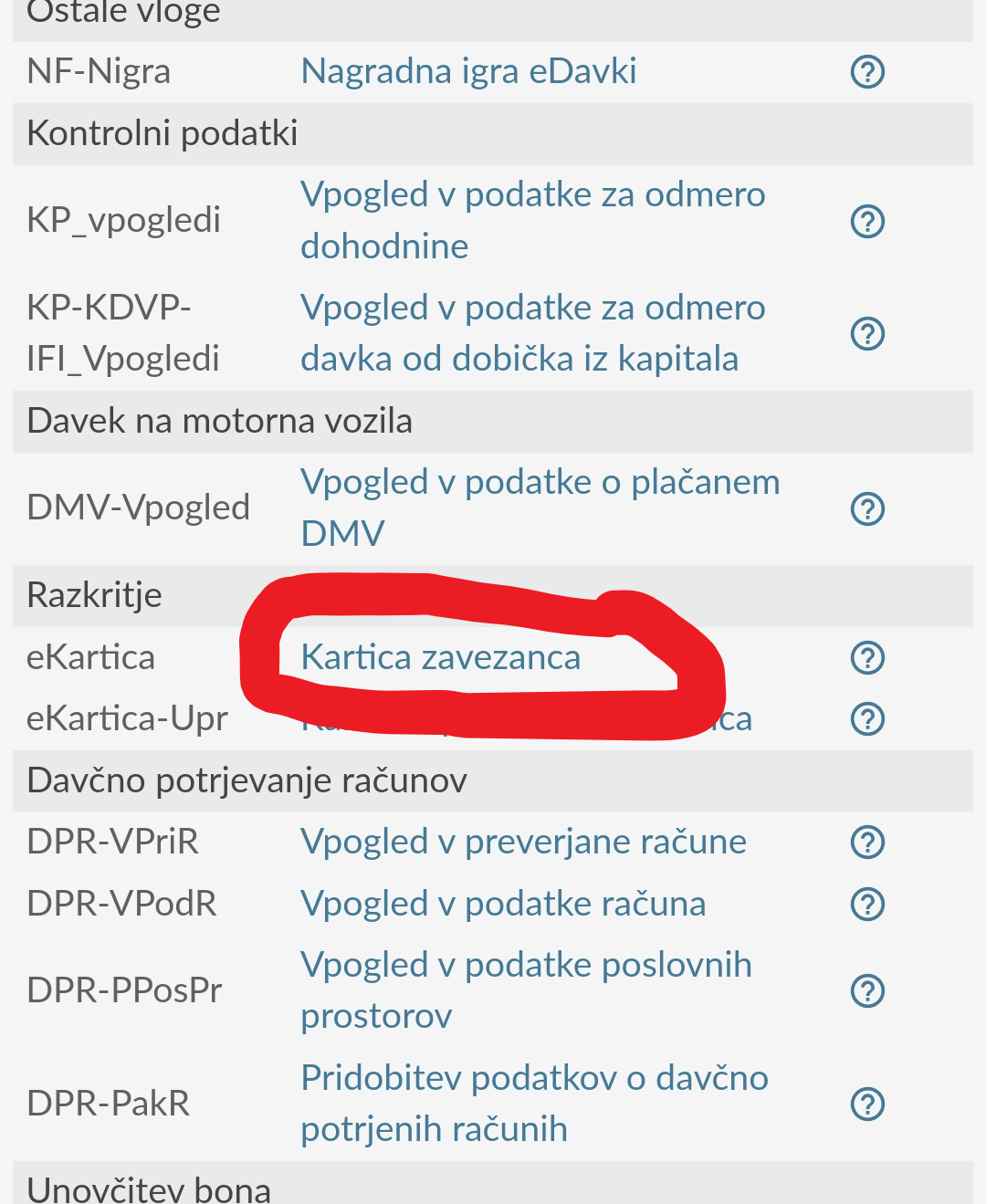Open help for KP-KDVP-IFI_Vpogledi
The height and width of the screenshot is (1204, 986).
[866, 334]
